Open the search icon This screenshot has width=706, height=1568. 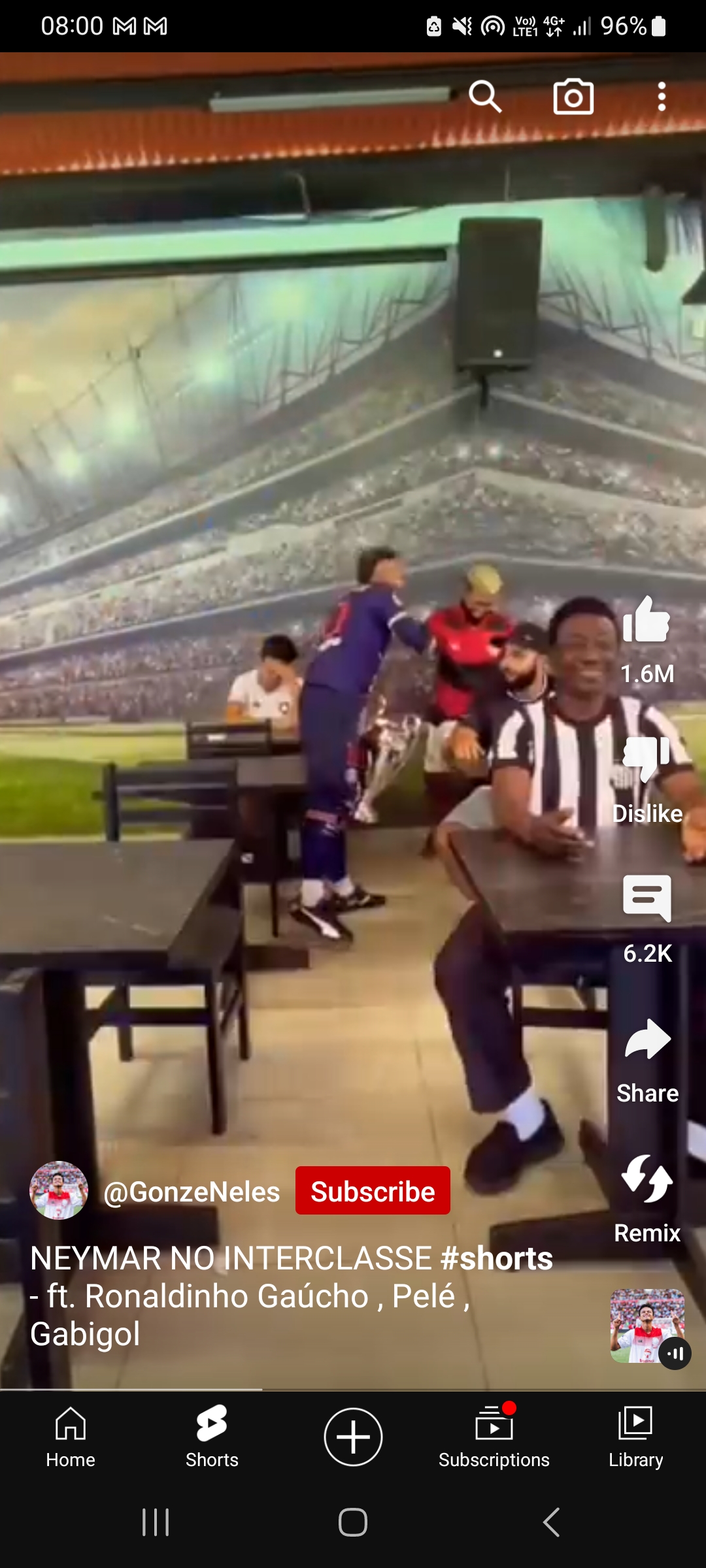coord(485,97)
